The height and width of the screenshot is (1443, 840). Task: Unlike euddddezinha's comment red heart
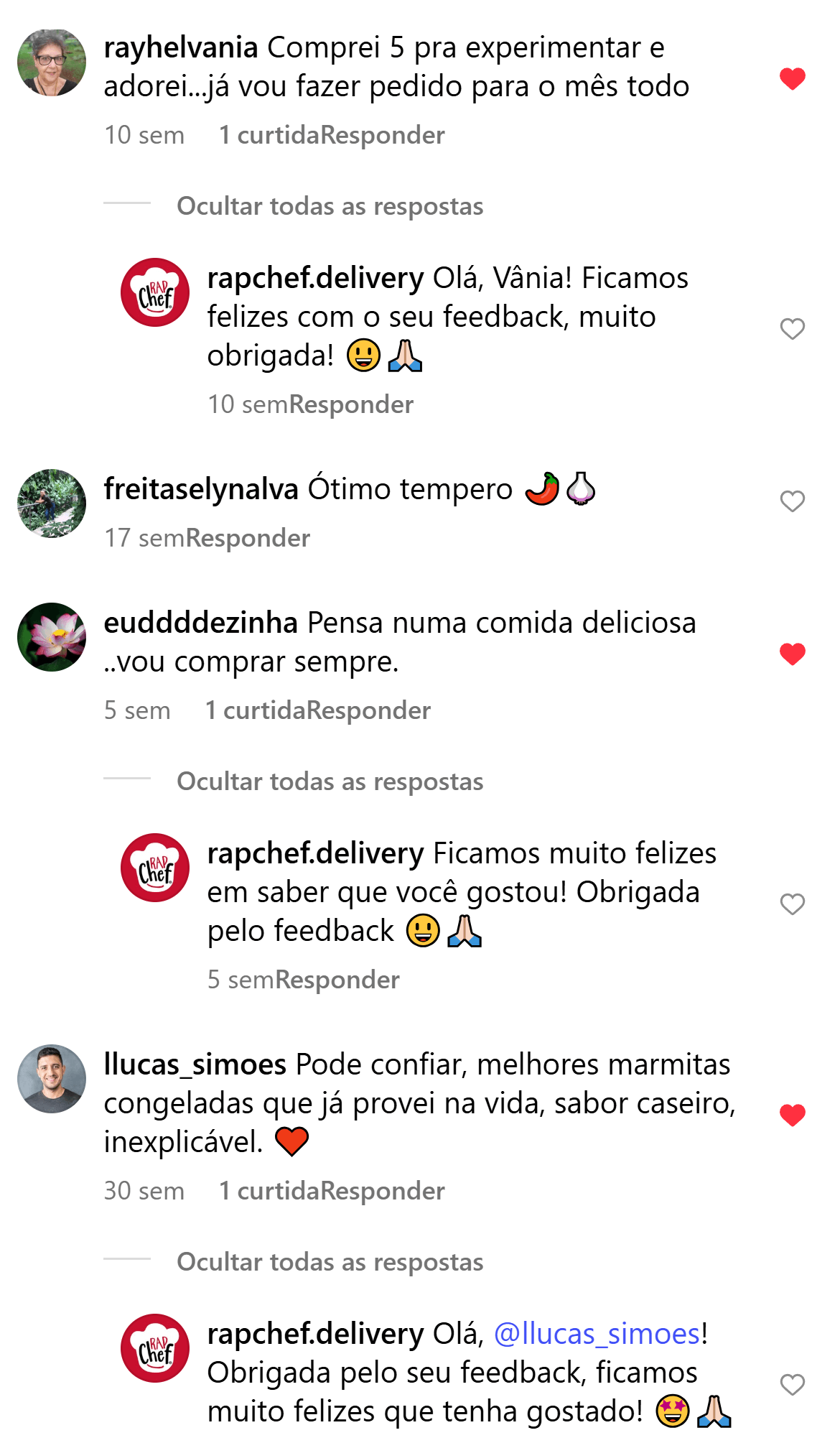(x=792, y=654)
